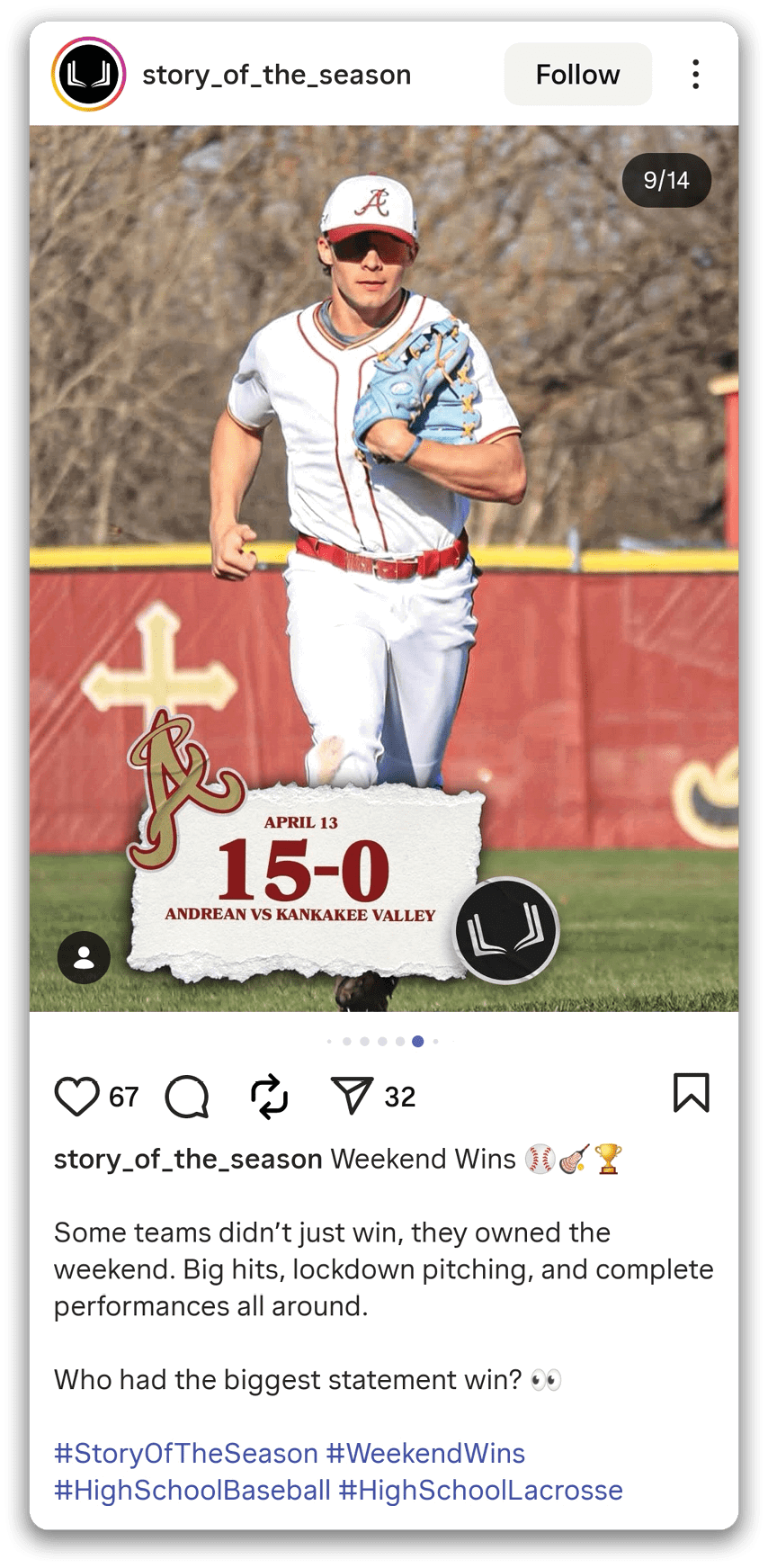Open story_of_the_season profile picture
The height and width of the screenshot is (1568, 768).
pos(88,75)
